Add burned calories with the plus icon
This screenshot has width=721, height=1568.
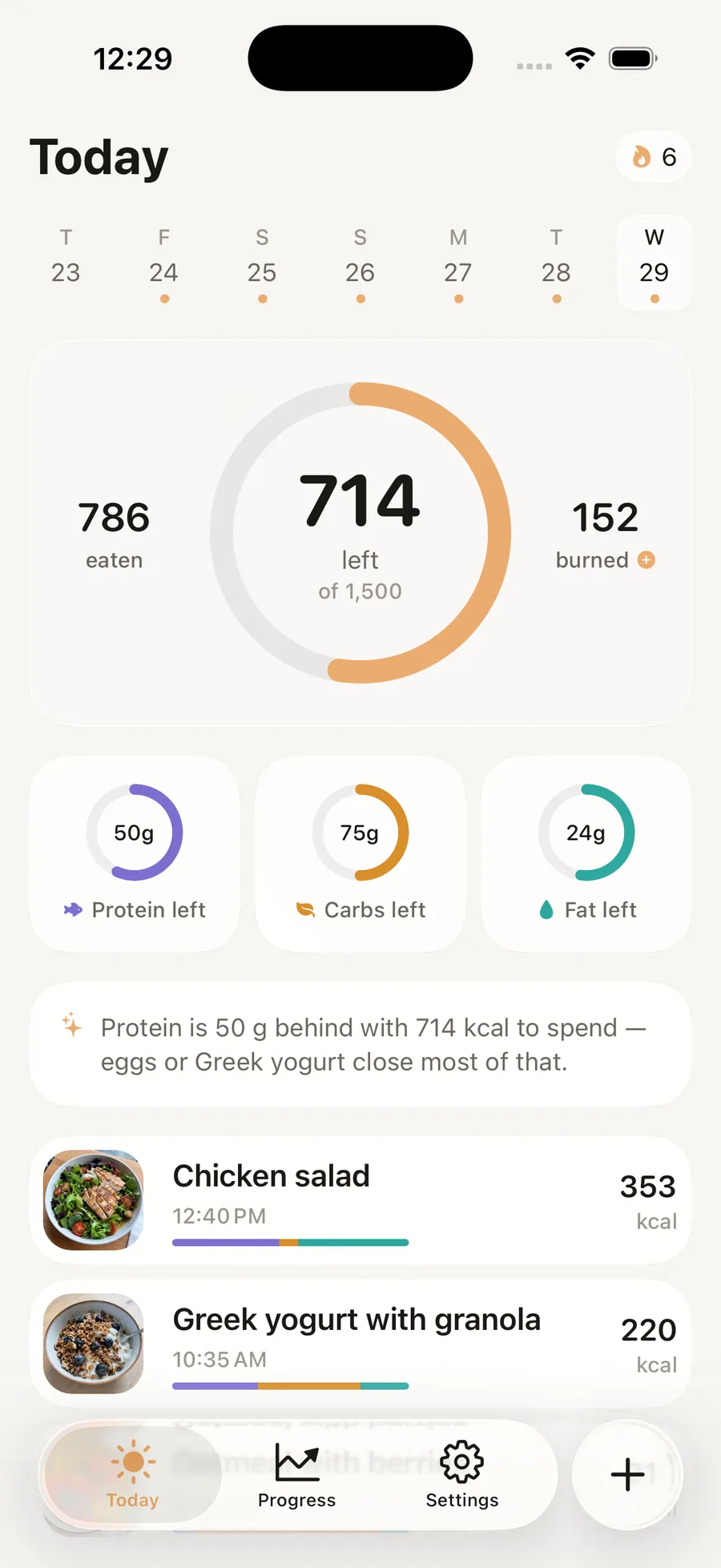coord(646,560)
